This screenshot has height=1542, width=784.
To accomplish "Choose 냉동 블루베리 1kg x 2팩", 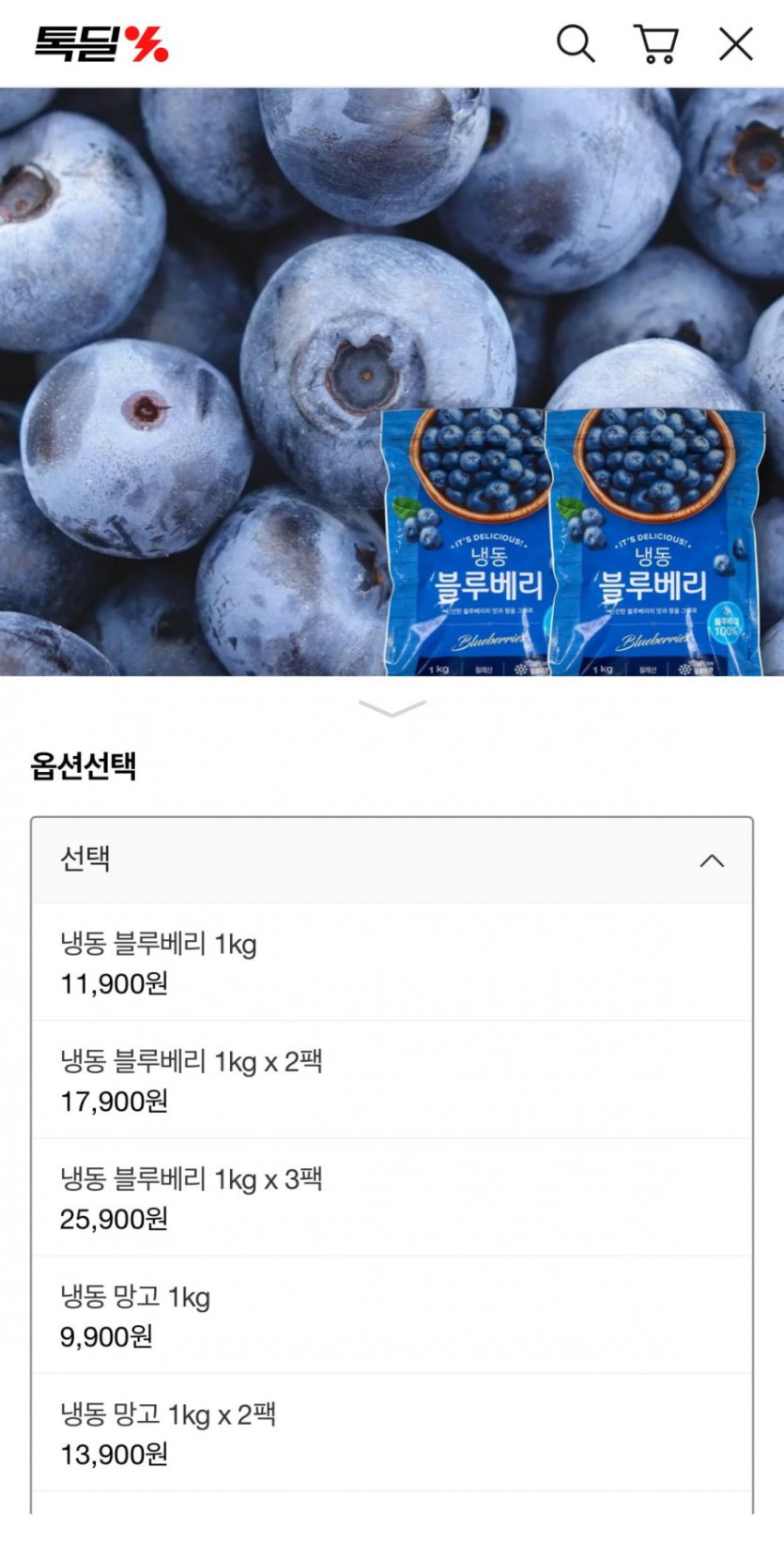I will (392, 1080).
